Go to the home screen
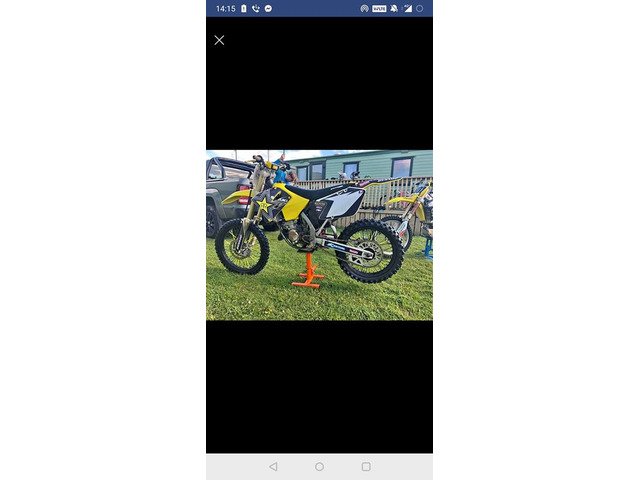Screen dimensions: 640x480 (319, 466)
